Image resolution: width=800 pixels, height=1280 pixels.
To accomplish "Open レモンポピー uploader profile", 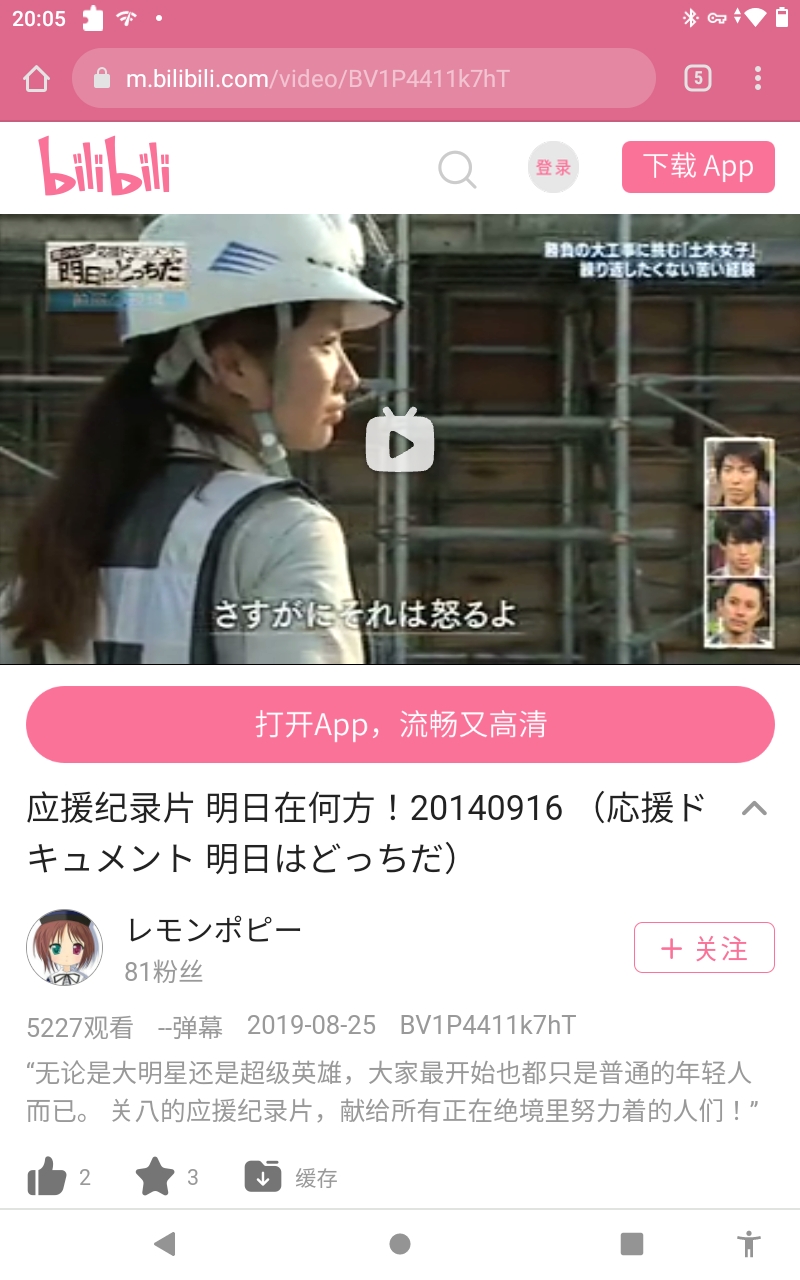I will 214,930.
